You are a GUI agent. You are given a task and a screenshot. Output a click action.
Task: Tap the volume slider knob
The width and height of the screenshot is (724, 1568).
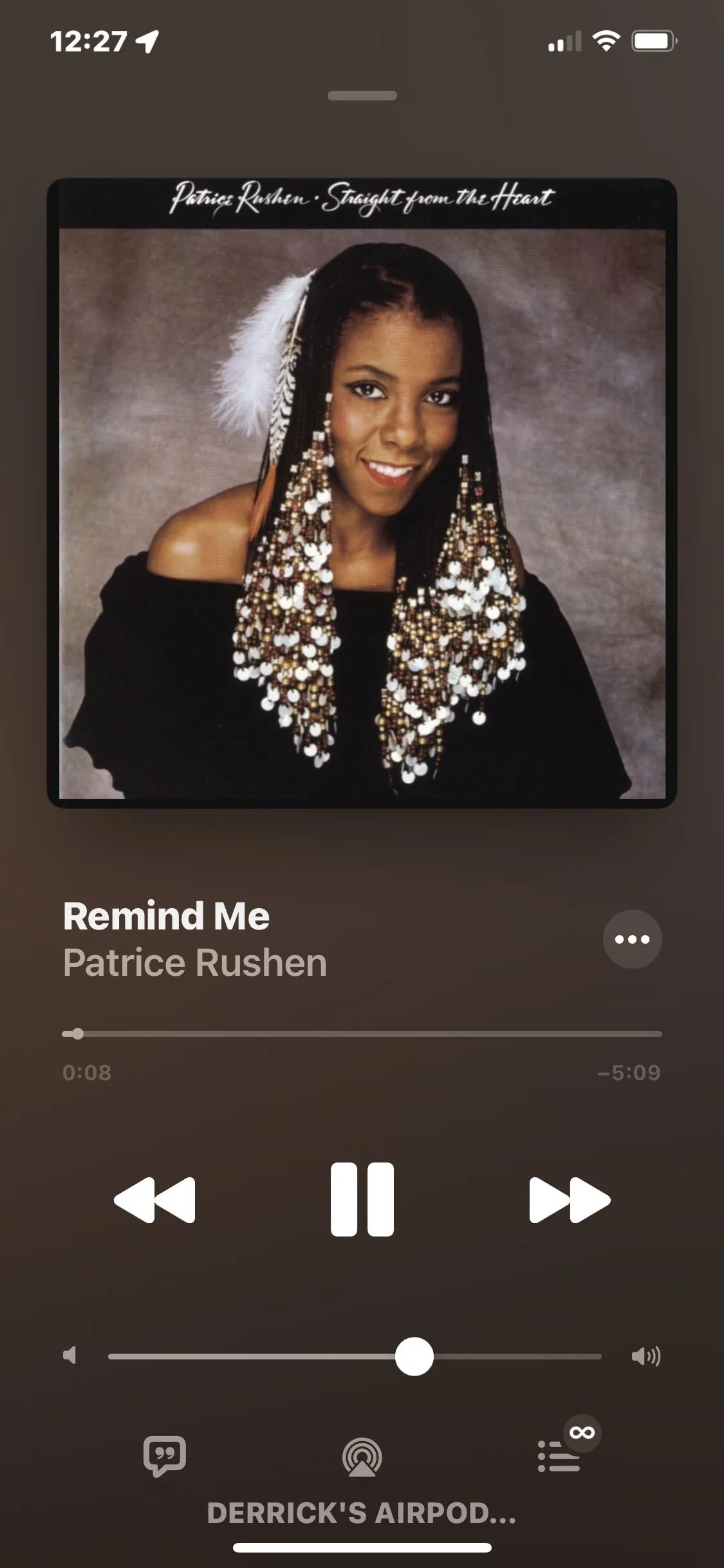(414, 1356)
